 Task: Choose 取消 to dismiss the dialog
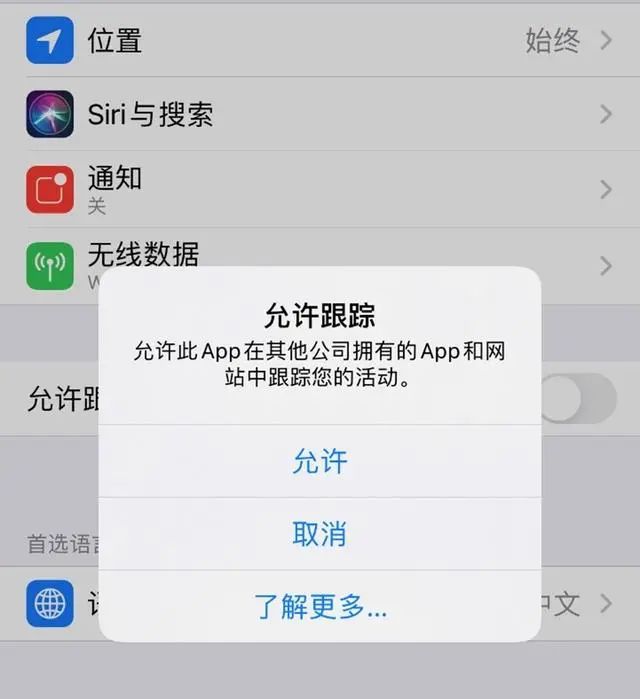(x=320, y=534)
